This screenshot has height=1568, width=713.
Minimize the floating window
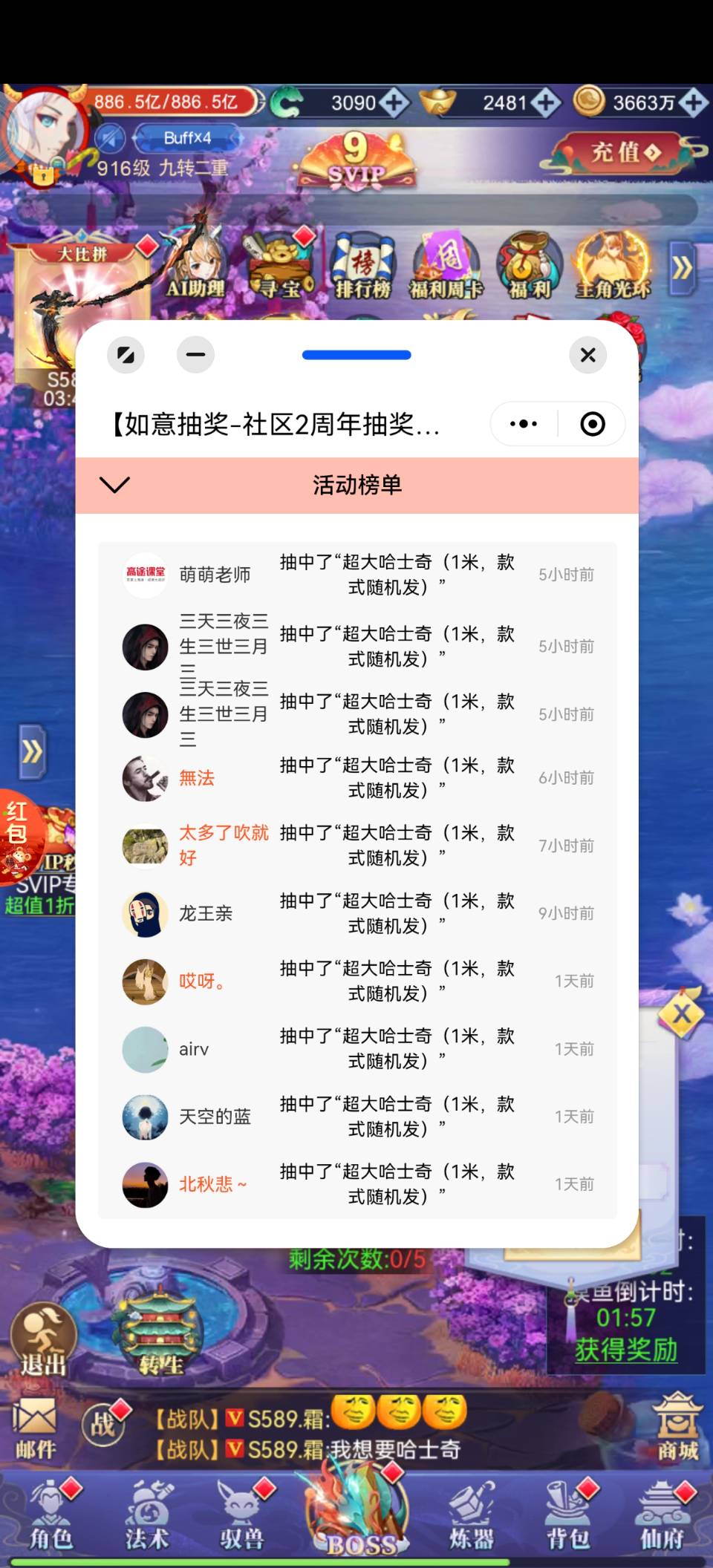pyautogui.click(x=195, y=355)
